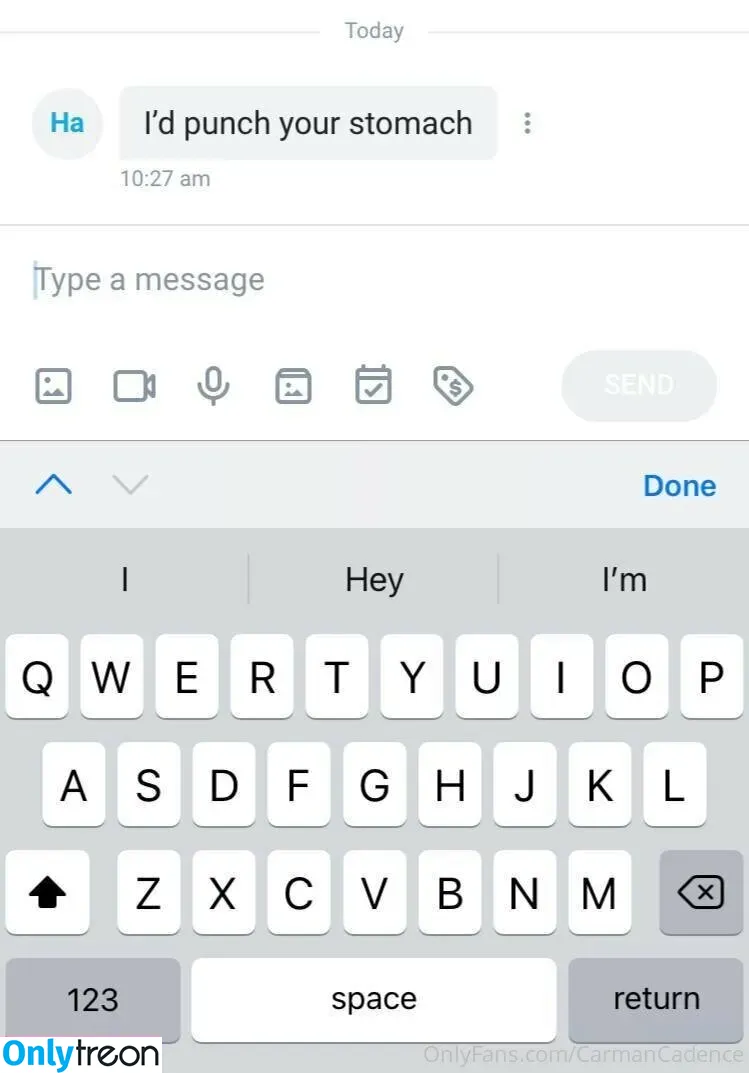
Task: Choose the "Hey" keyboard suggestion
Action: click(374, 580)
